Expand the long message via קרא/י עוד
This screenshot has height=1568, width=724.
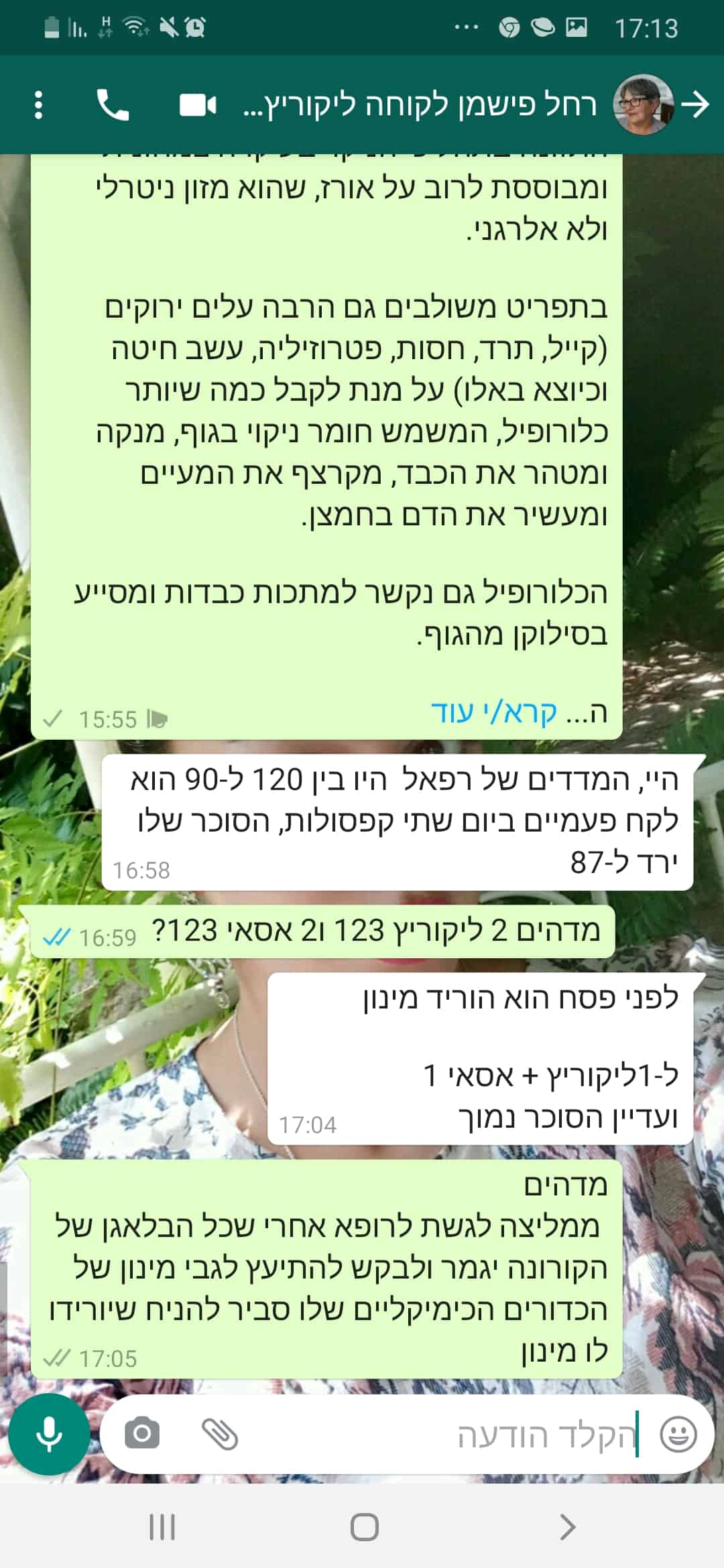coord(493,712)
